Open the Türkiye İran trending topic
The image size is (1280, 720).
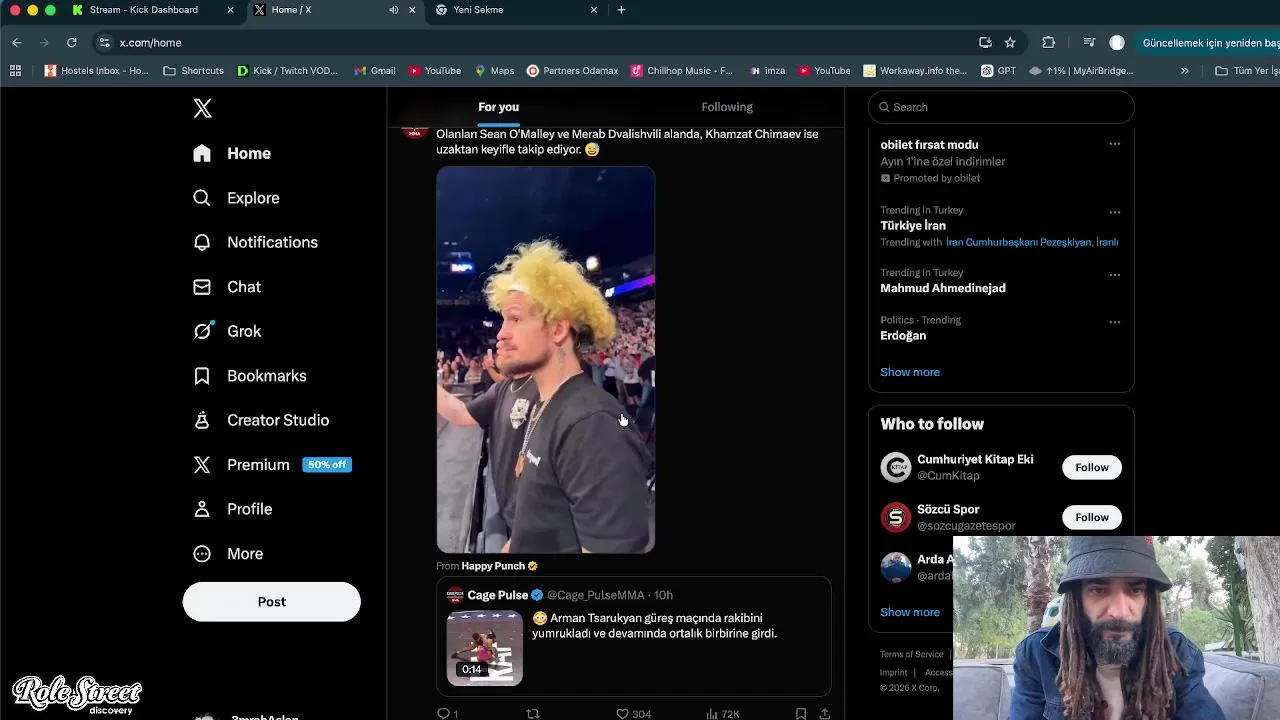tap(913, 226)
